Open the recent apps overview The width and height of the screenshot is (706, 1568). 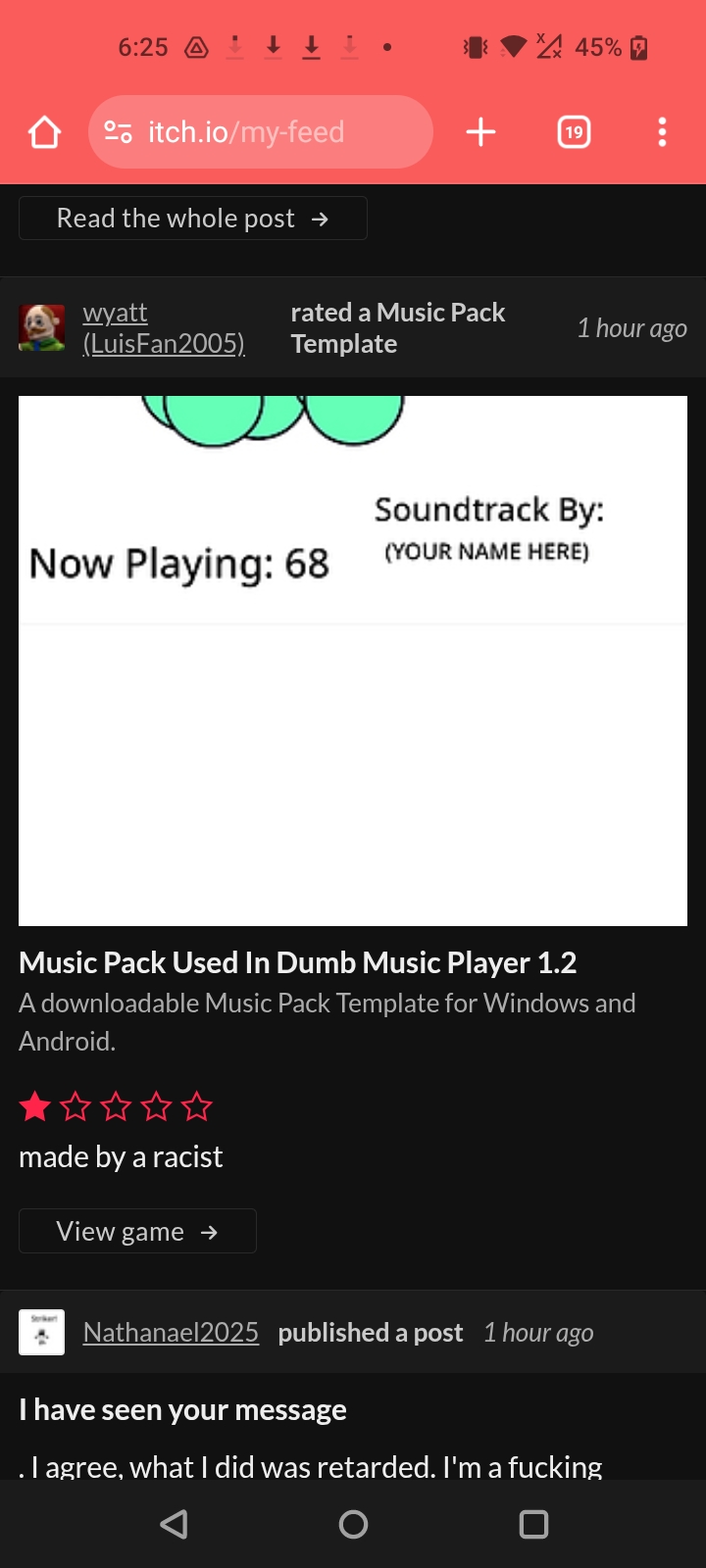tap(533, 1524)
